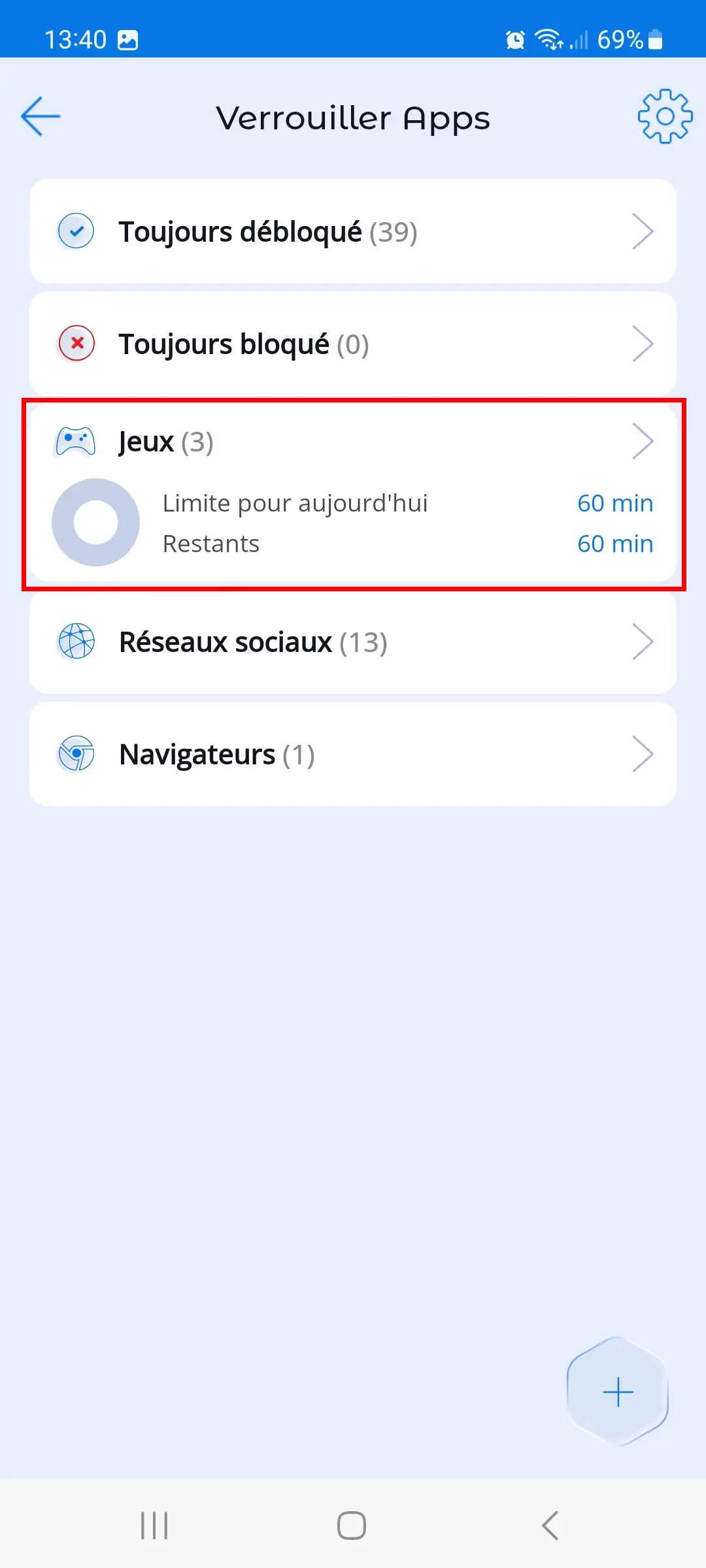This screenshot has width=706, height=1568.
Task: Open the Navigateurs category
Action: [353, 755]
